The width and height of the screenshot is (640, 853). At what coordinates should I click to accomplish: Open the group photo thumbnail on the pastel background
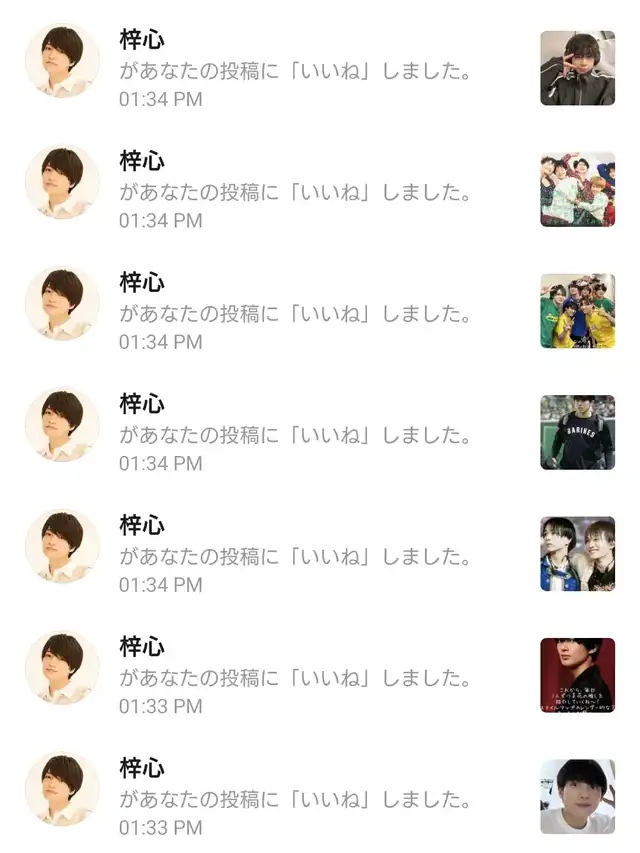pyautogui.click(x=577, y=189)
